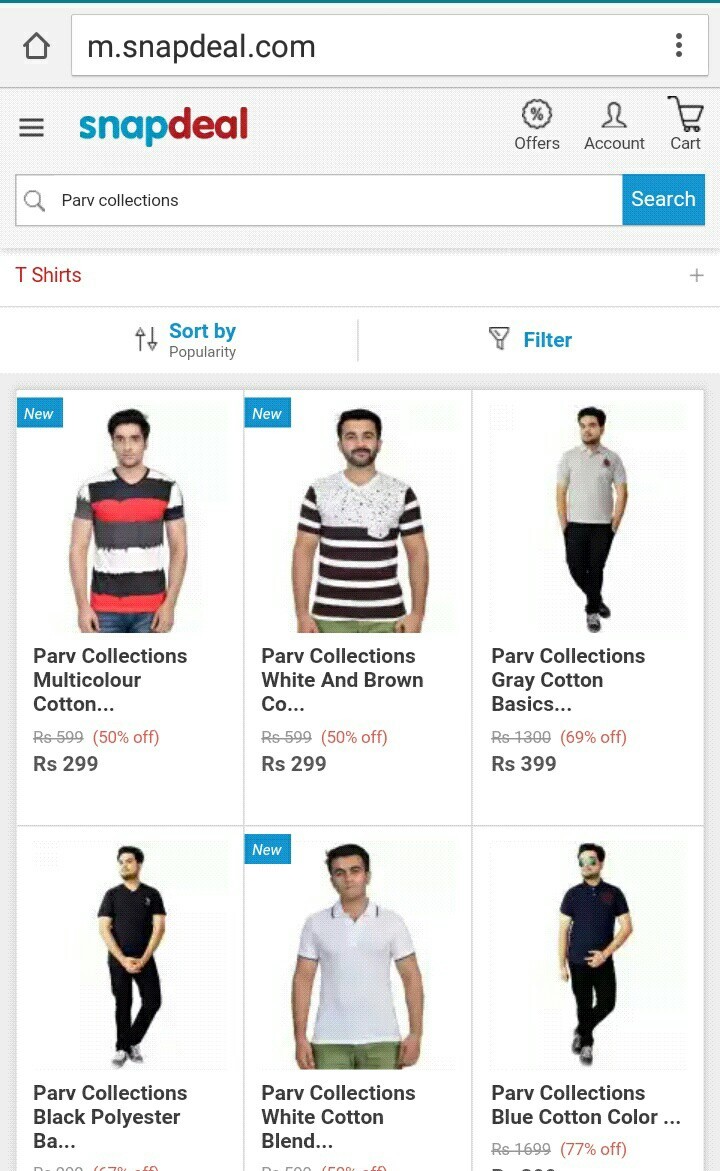
Task: View Parv Collections White Cotton Blend shirt
Action: pyautogui.click(x=358, y=1000)
